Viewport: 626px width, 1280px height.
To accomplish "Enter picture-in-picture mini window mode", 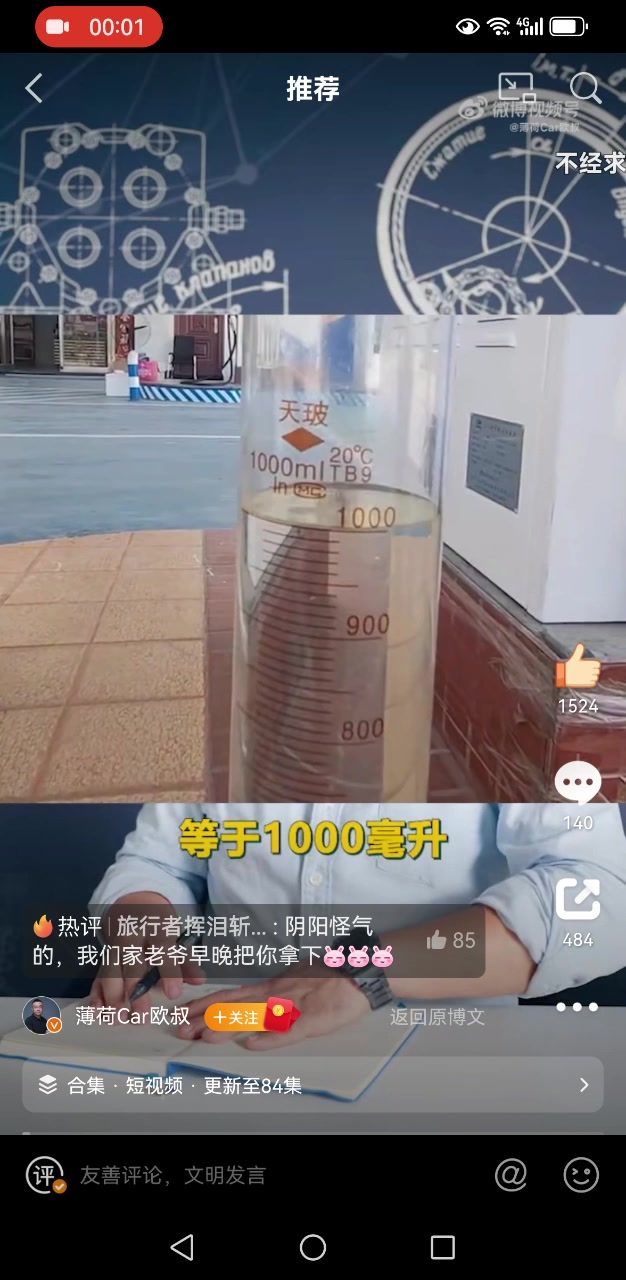I will pos(516,88).
